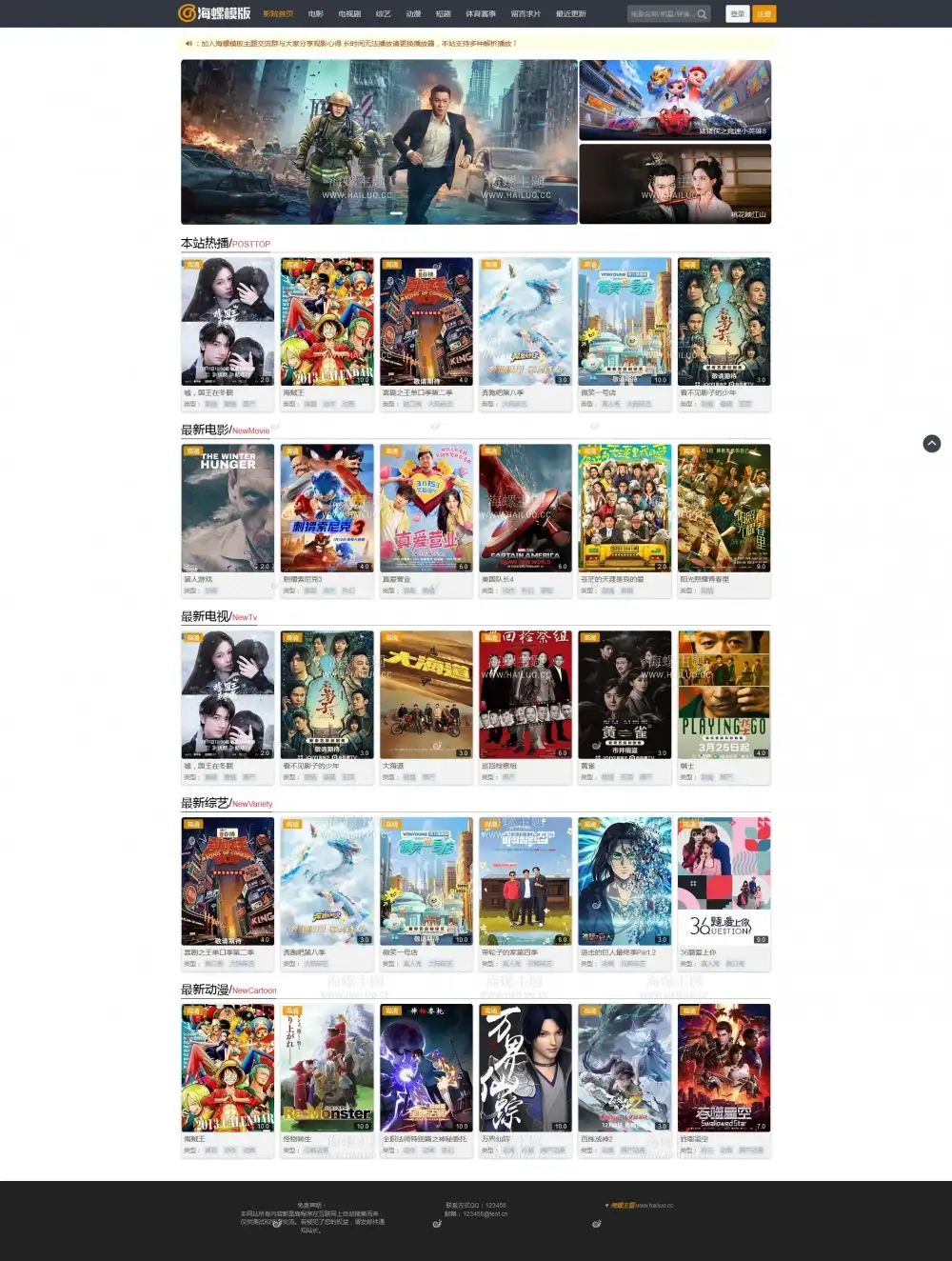Jump back to top with arrow button
This screenshot has width=952, height=1261.
932,444
